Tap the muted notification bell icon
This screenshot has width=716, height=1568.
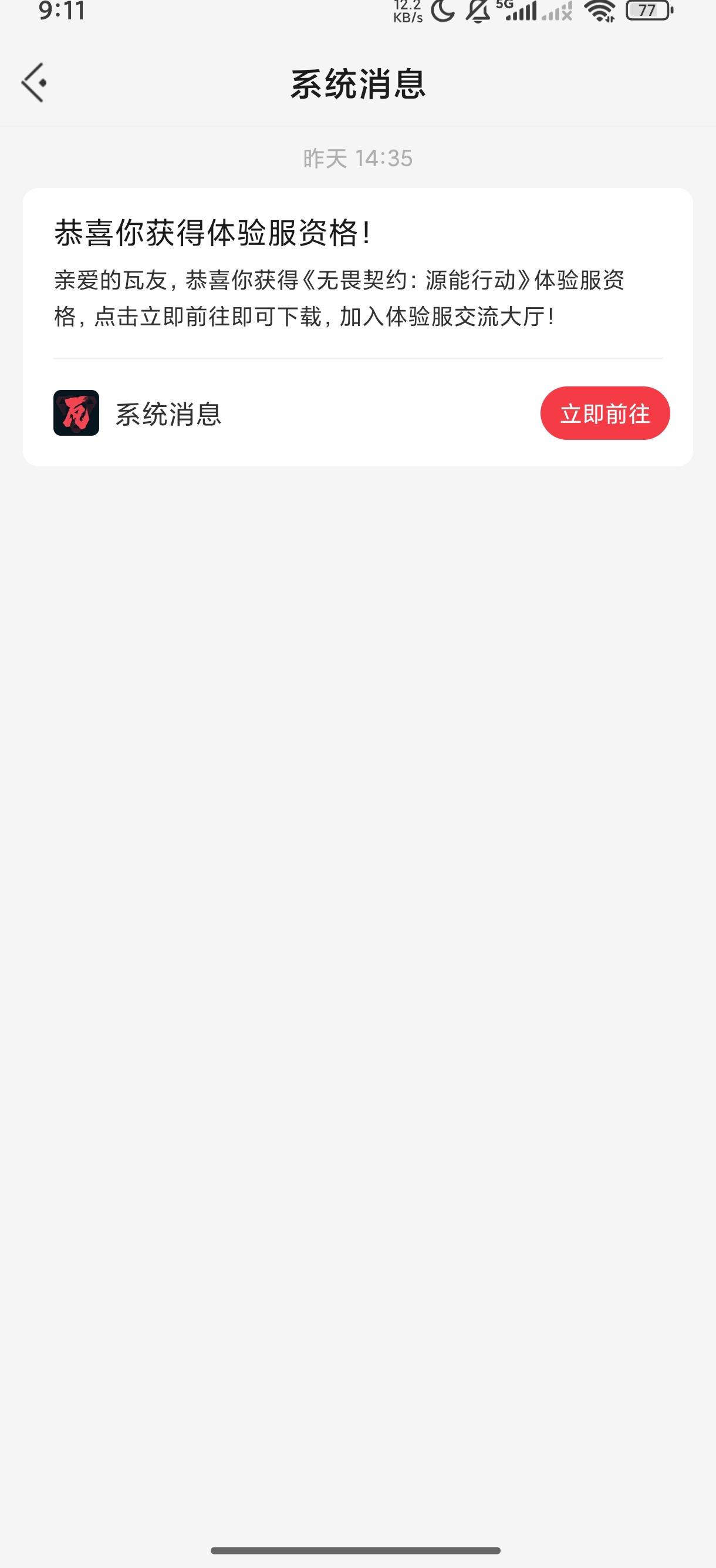coord(478,12)
